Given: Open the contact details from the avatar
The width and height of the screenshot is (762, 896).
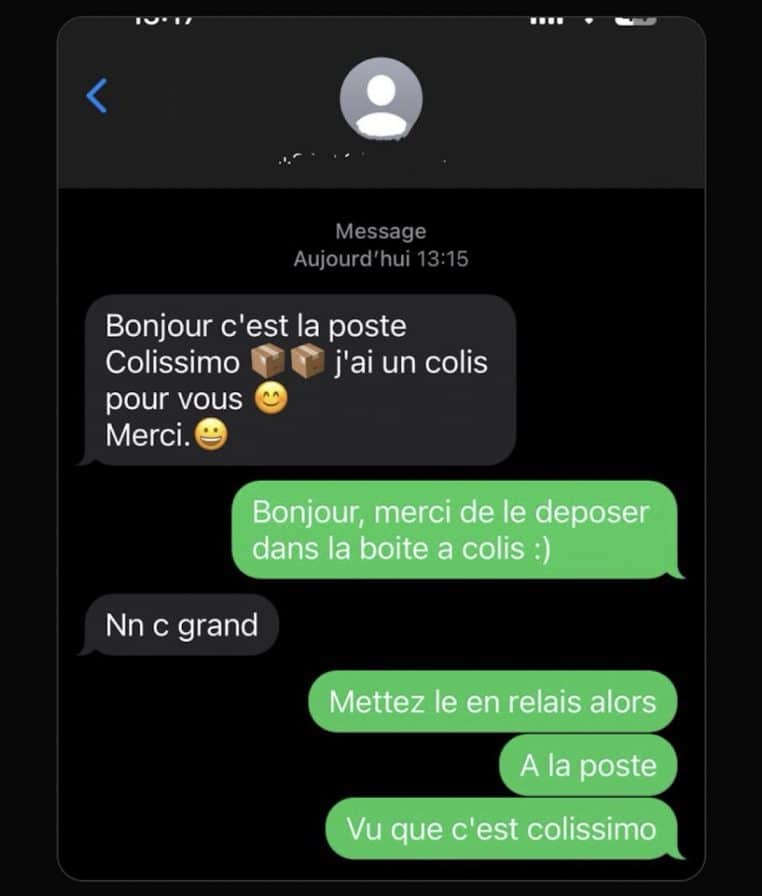Looking at the screenshot, I should 381,98.
